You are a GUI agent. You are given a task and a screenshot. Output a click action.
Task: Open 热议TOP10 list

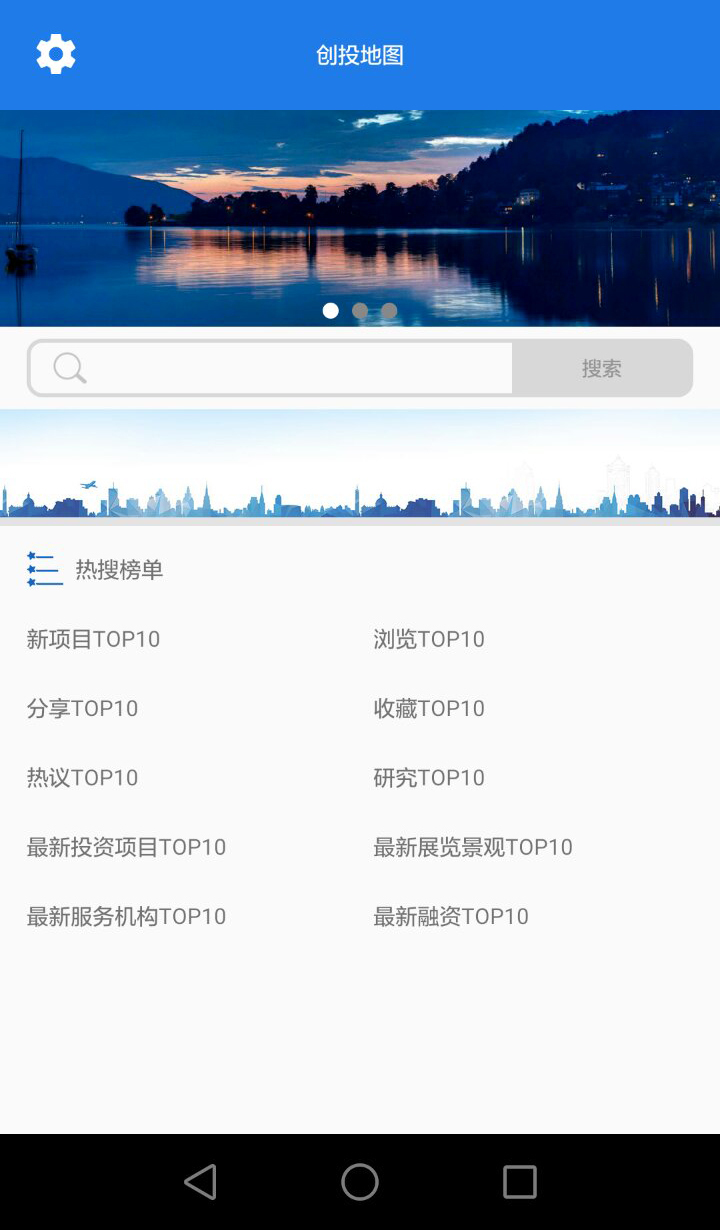(82, 777)
